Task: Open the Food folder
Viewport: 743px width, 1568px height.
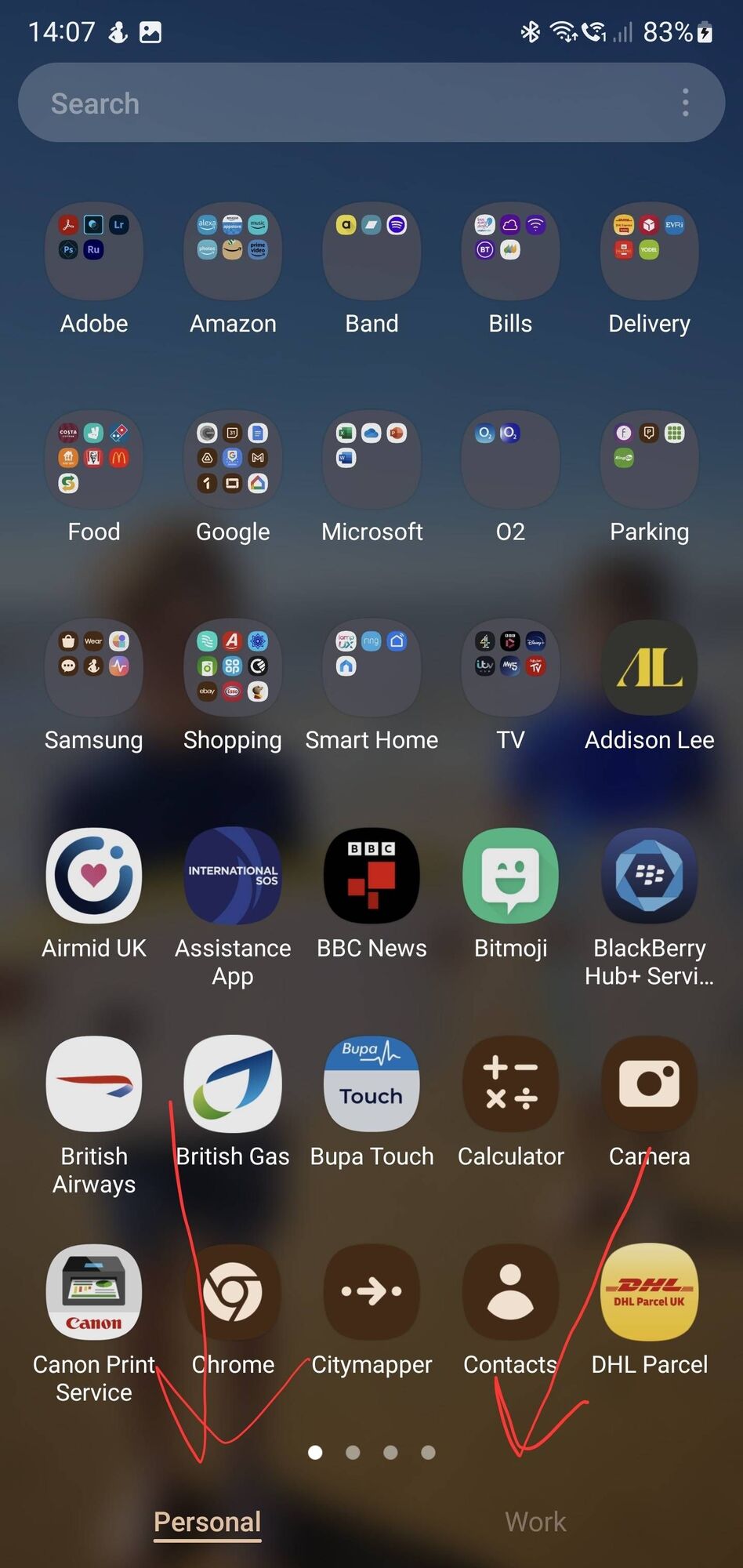Action: [94, 459]
